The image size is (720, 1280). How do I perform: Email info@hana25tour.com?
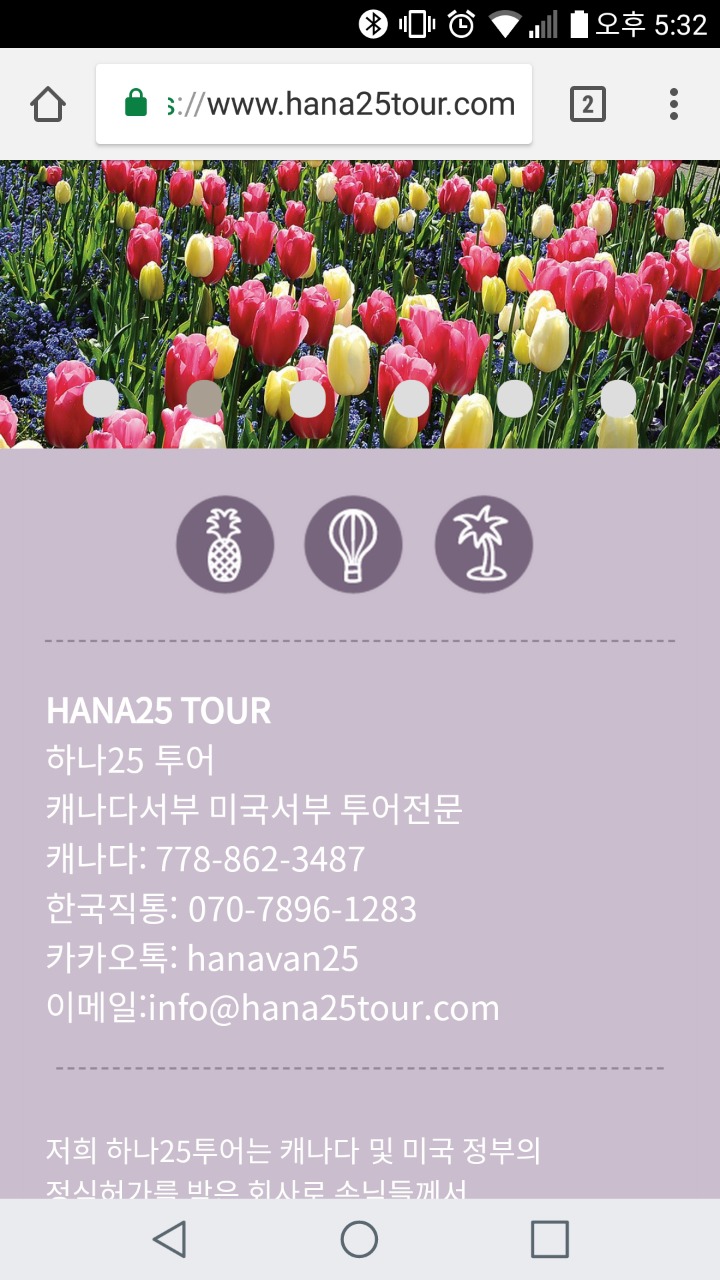323,1008
